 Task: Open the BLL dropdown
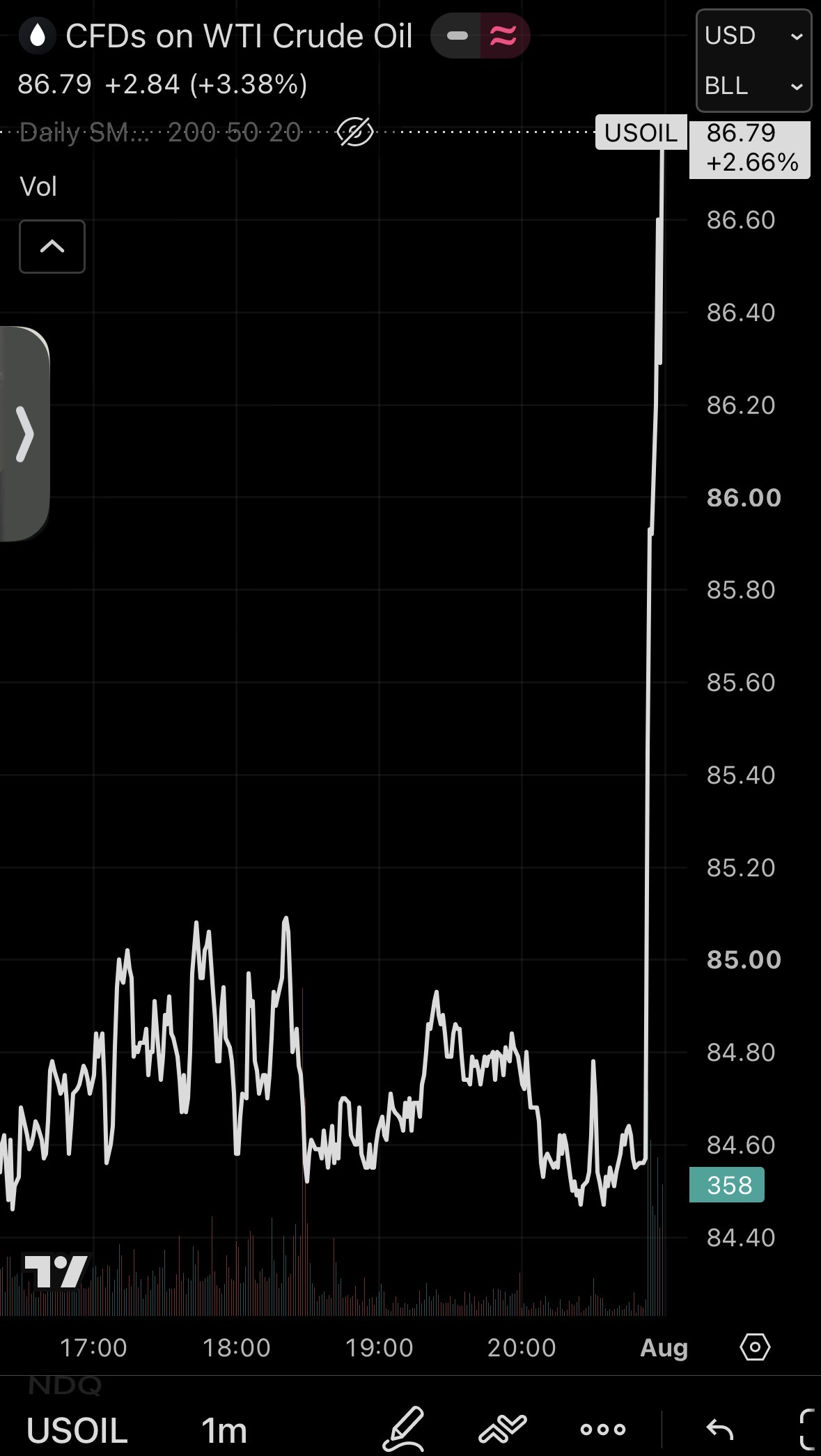(753, 86)
